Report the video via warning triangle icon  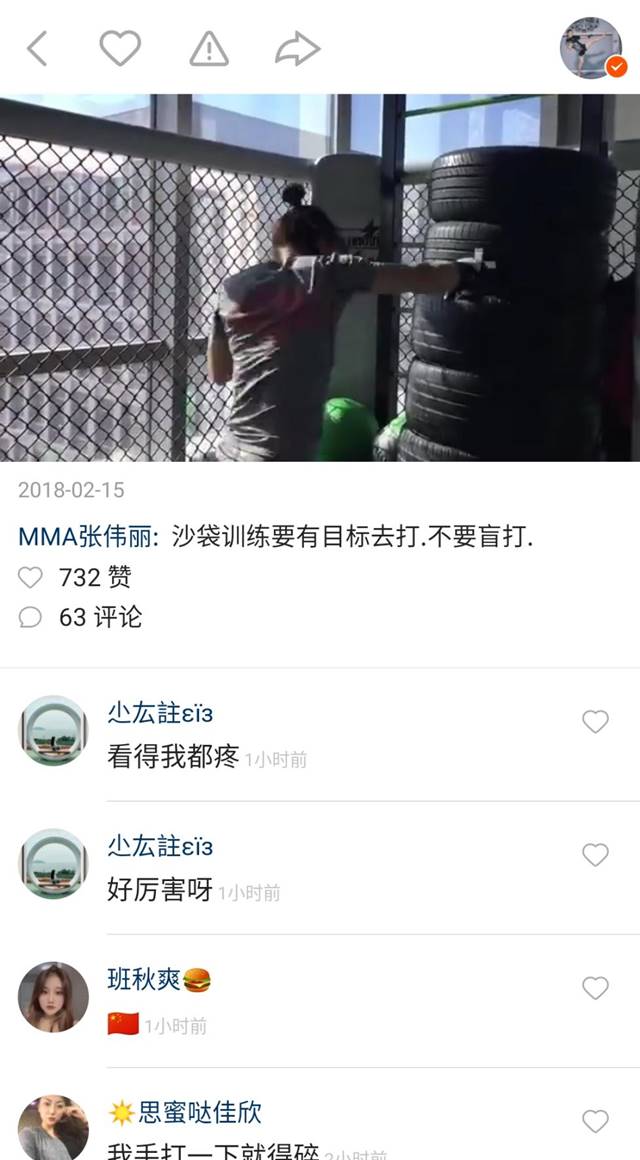click(x=209, y=48)
